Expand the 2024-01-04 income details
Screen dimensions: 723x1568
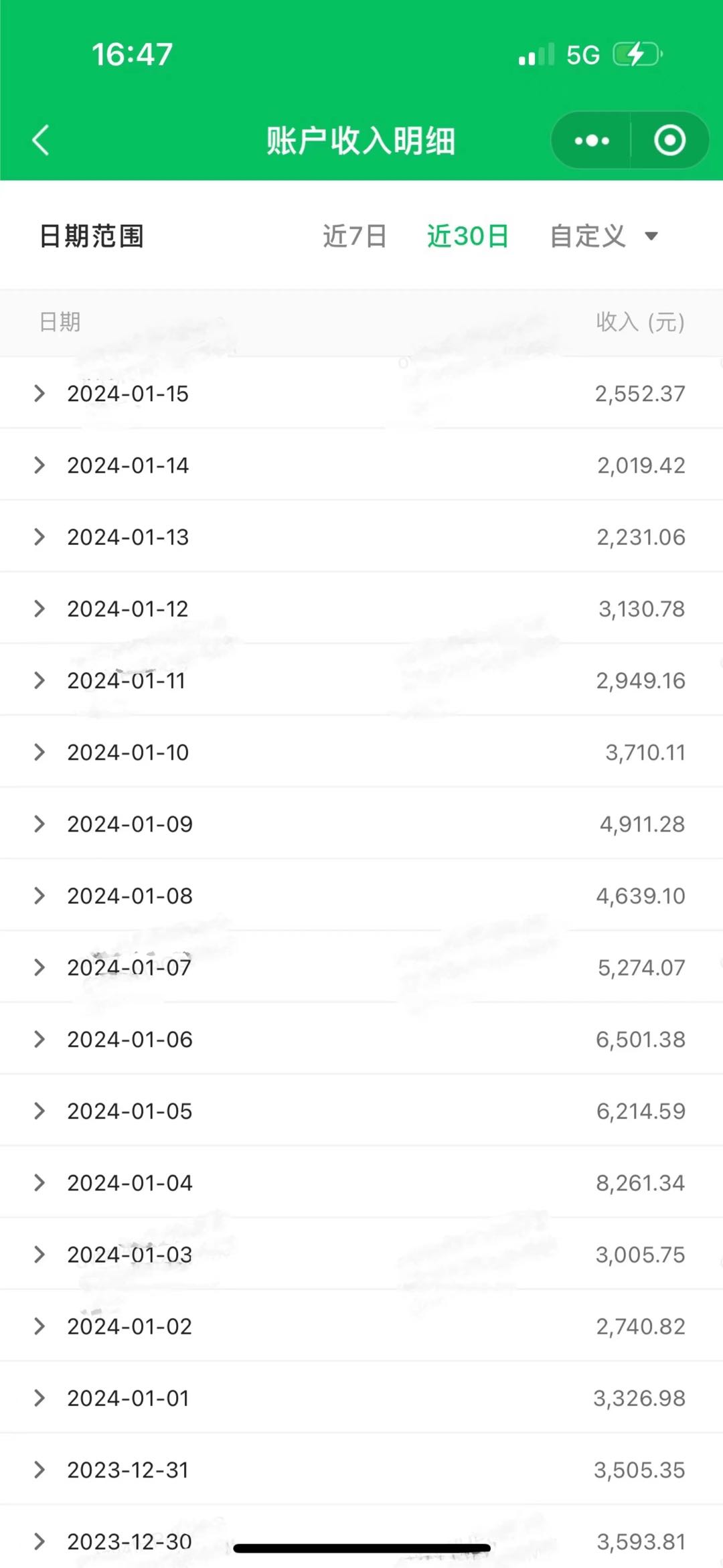coord(361,1182)
